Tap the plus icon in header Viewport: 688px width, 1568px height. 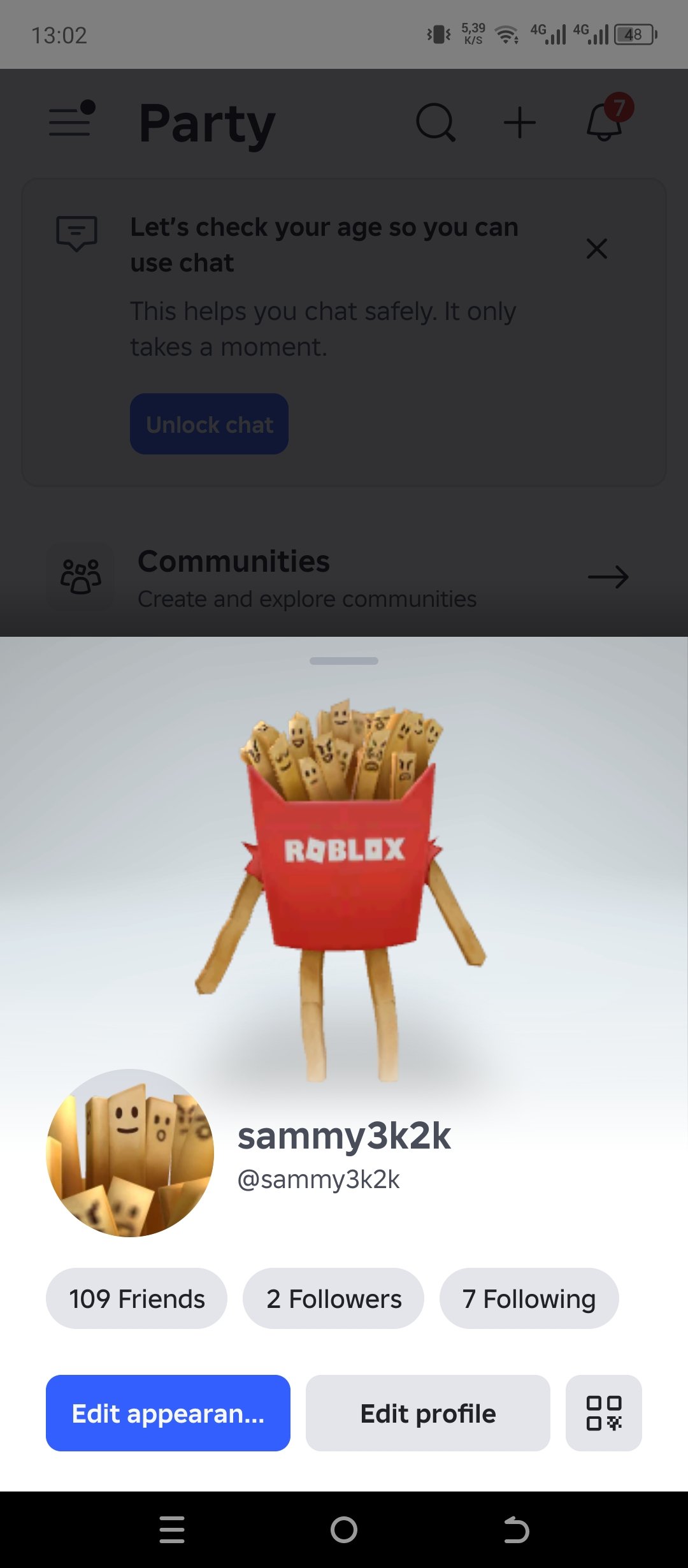(x=520, y=122)
